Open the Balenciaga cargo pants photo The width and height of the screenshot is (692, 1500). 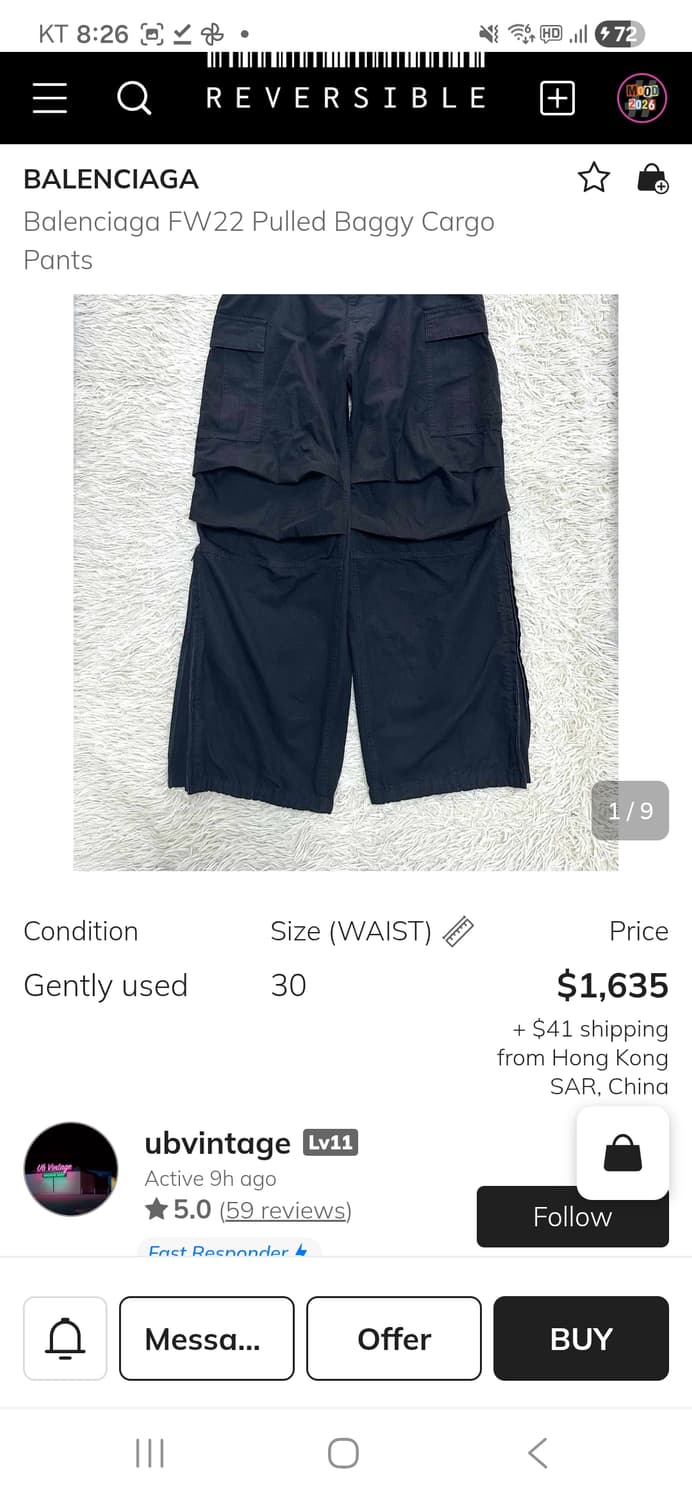point(346,582)
